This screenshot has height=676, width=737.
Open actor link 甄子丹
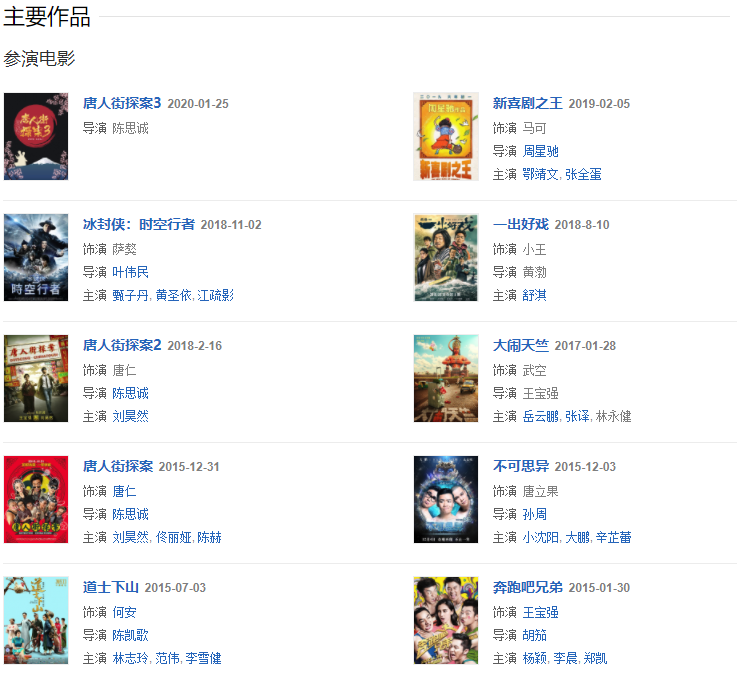130,295
